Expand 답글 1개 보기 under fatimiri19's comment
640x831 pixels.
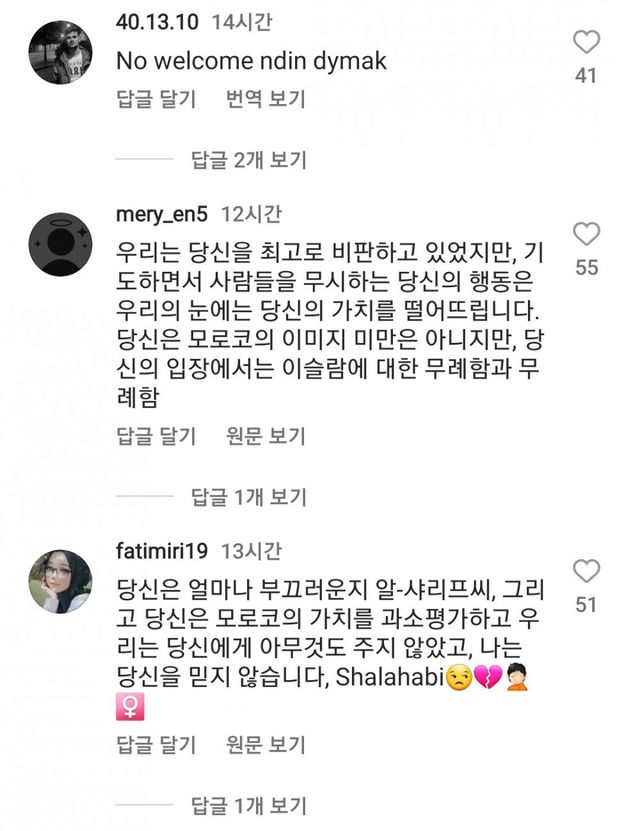pos(249,806)
